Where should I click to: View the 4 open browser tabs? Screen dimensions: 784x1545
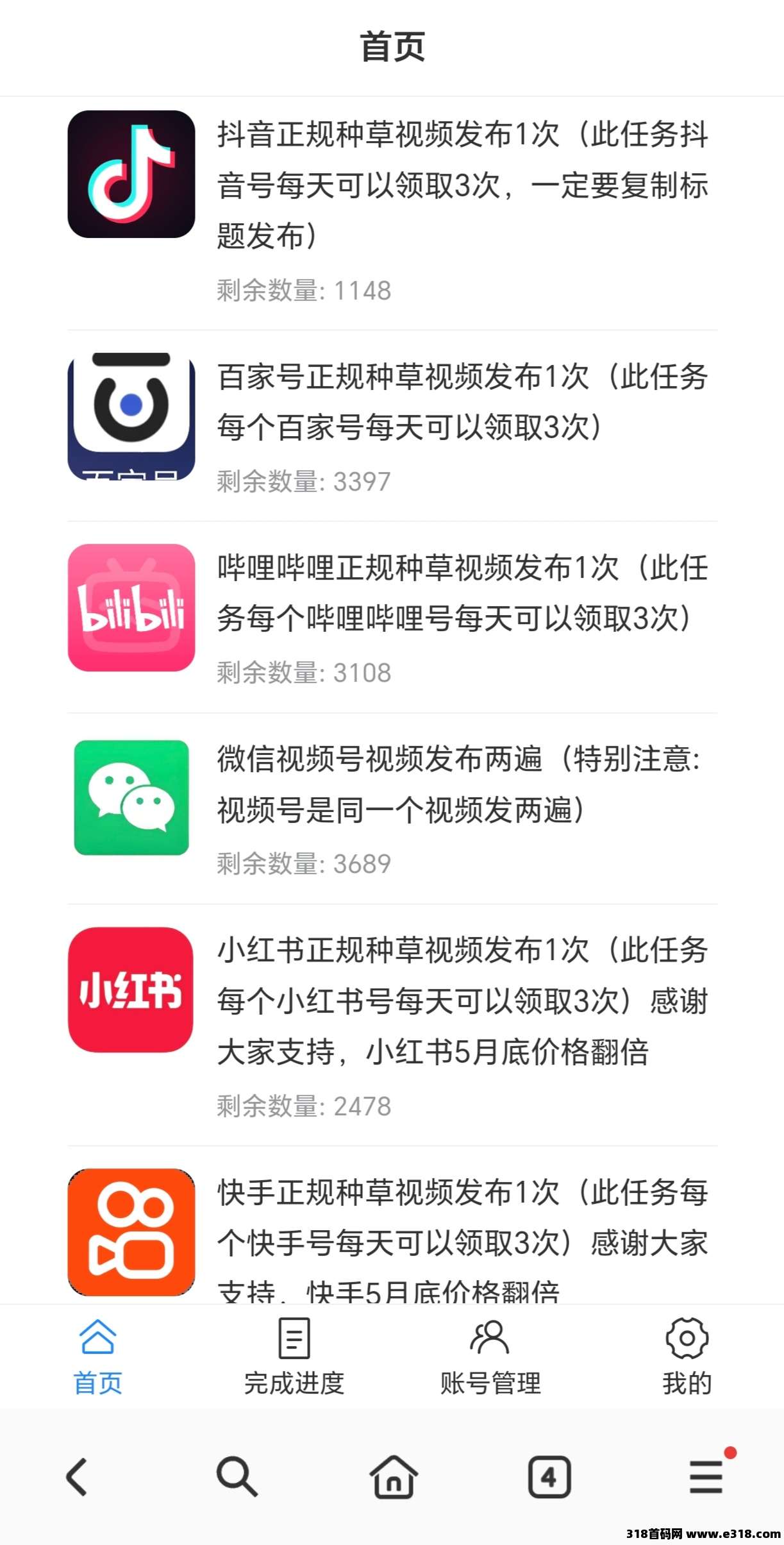pyautogui.click(x=549, y=1477)
